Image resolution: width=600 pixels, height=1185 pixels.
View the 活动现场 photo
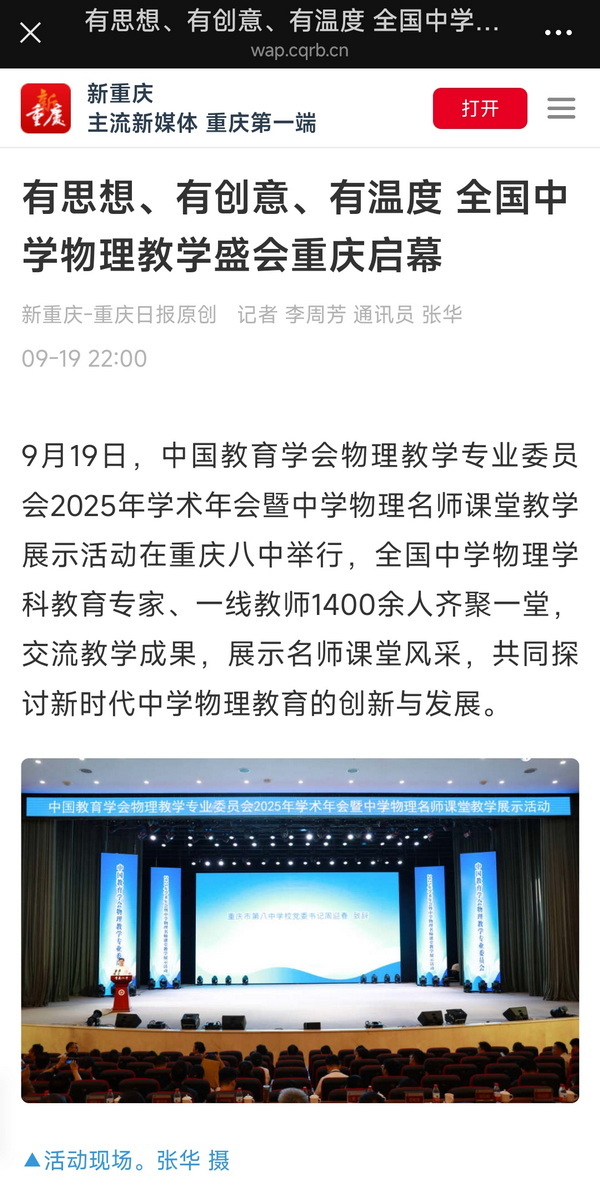click(x=300, y=929)
